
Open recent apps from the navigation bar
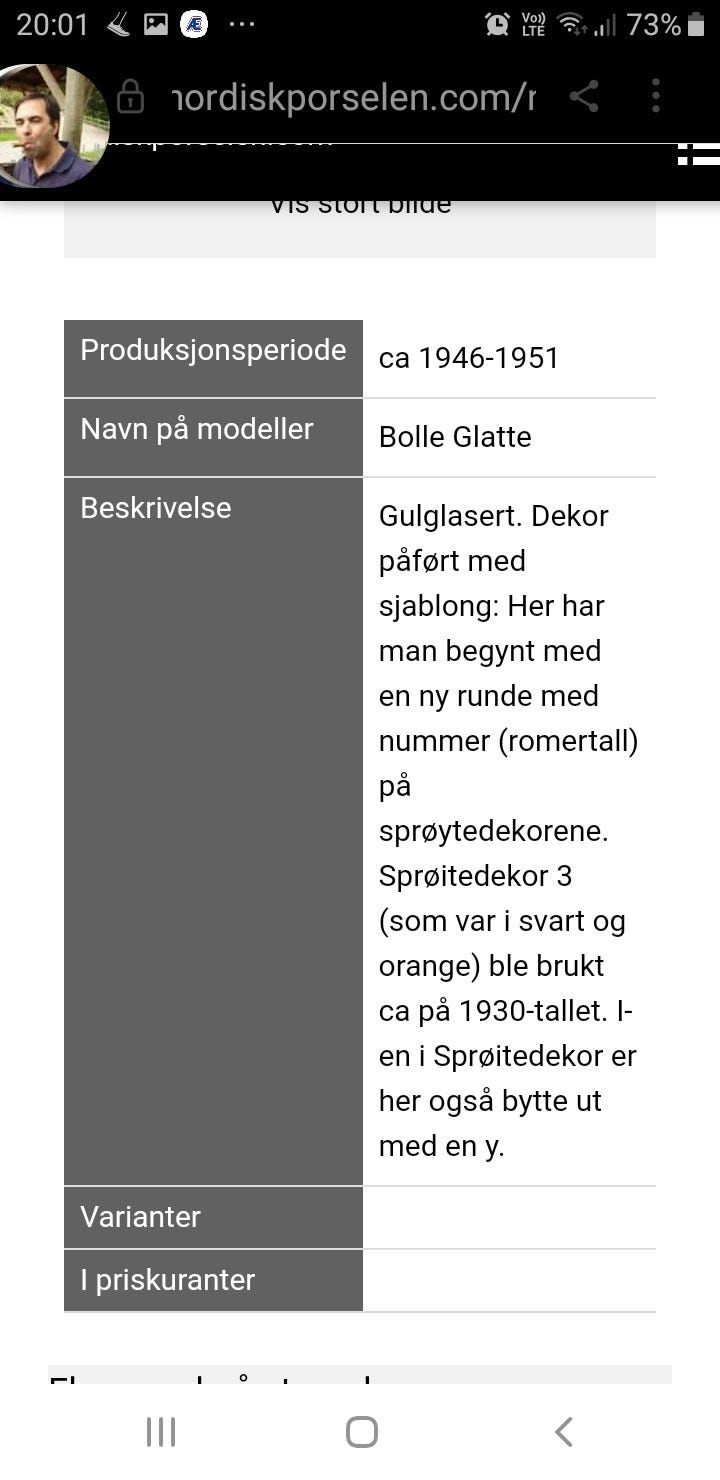pyautogui.click(x=160, y=1430)
